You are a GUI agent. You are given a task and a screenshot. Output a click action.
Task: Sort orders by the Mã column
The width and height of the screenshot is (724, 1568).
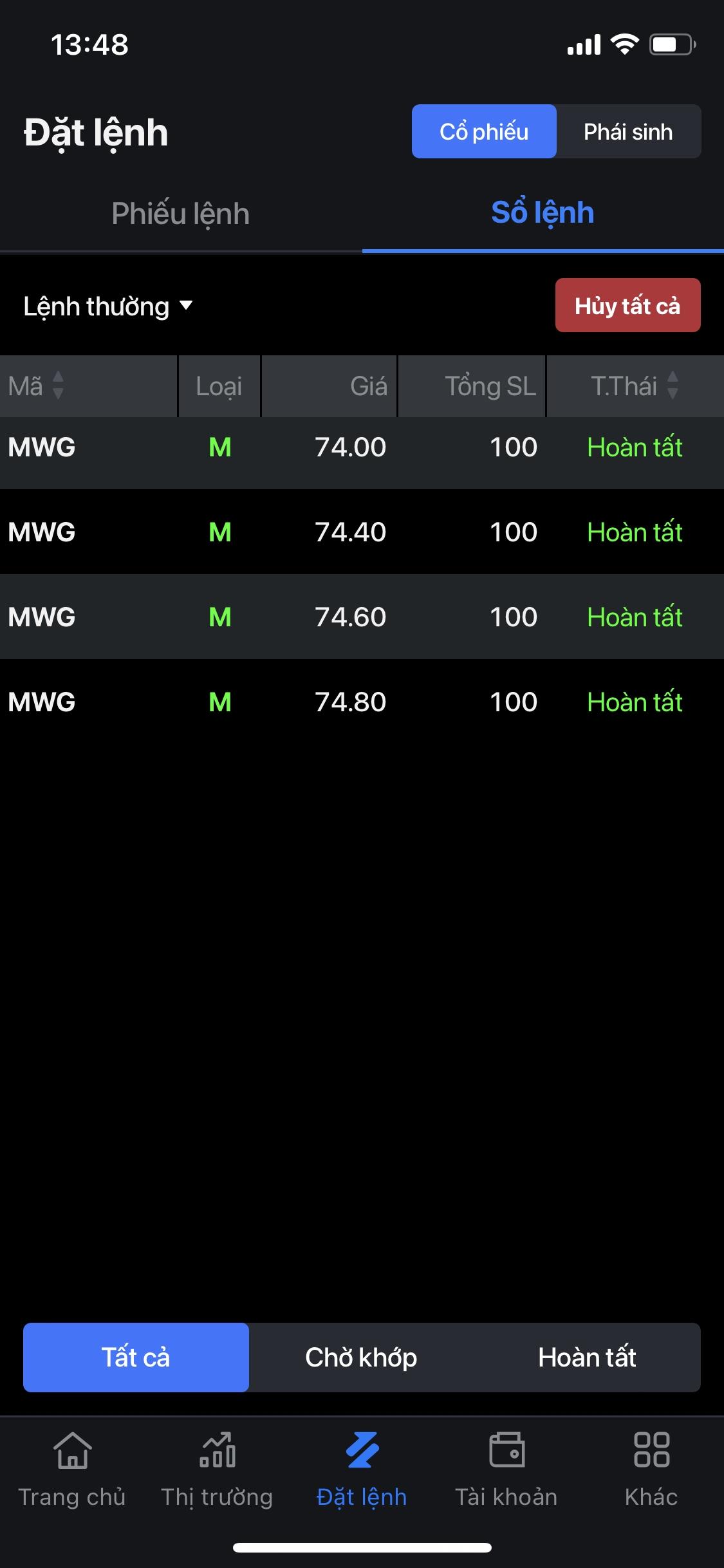tap(36, 386)
